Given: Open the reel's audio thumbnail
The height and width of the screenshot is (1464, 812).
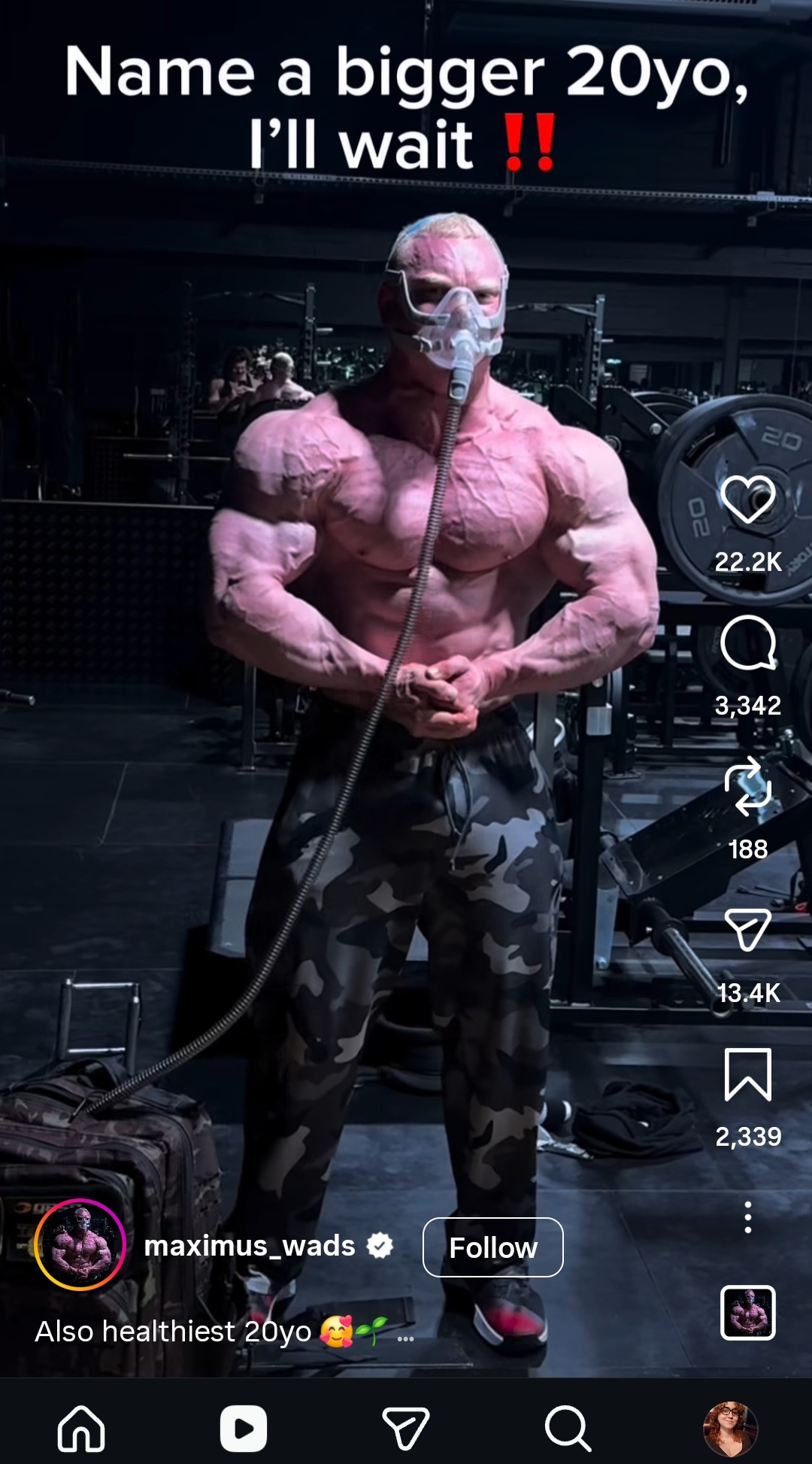Looking at the screenshot, I should [x=747, y=1313].
